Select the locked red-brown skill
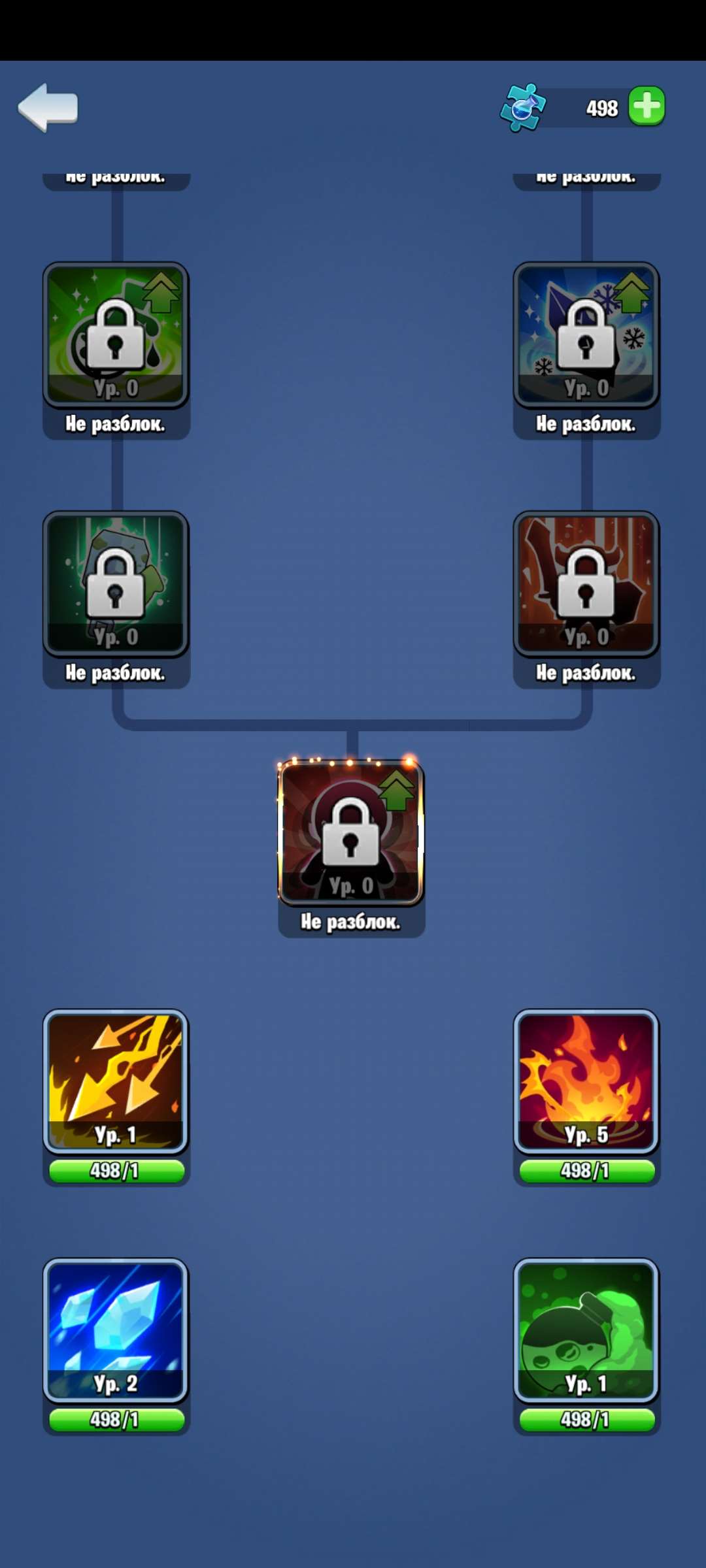Viewport: 706px width, 1568px height. (x=586, y=585)
